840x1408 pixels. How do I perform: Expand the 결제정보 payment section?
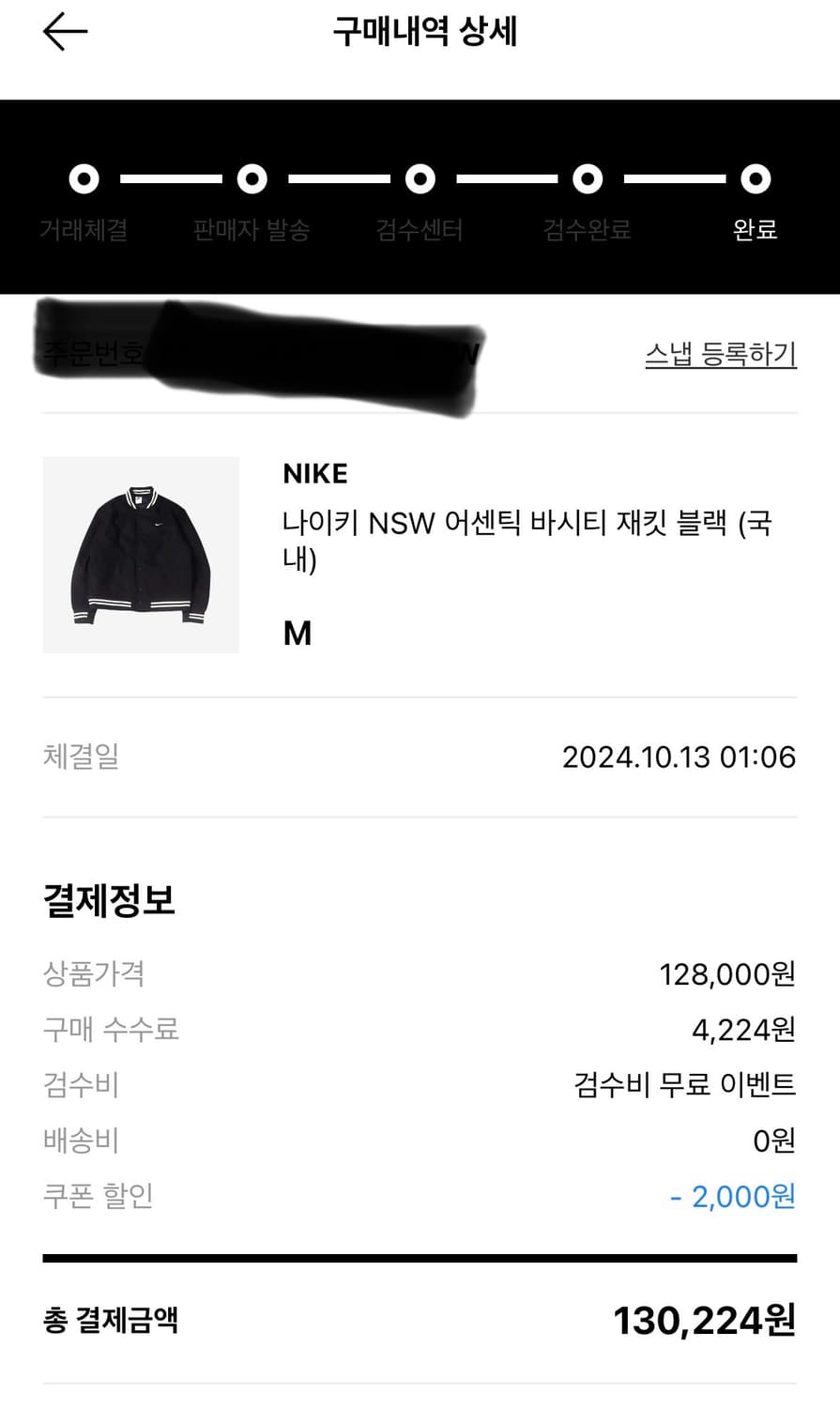pos(109,901)
